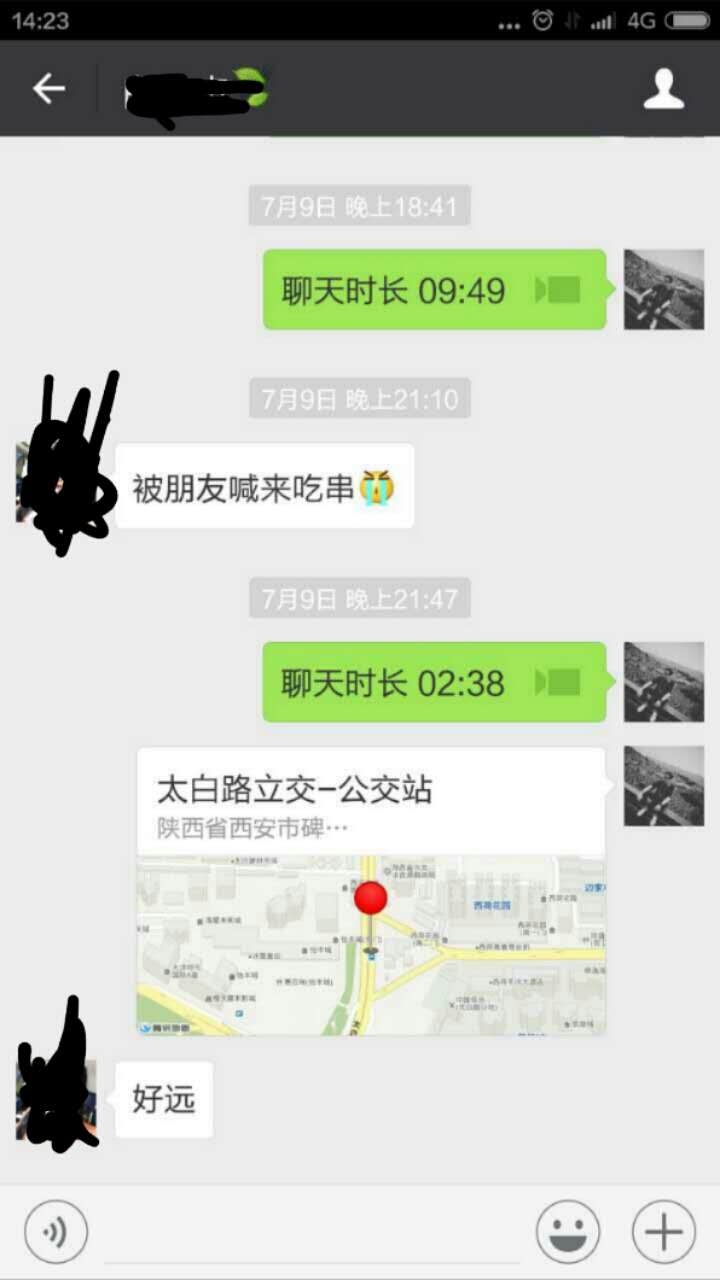Open sender avatar beside 好远 message
This screenshot has width=720, height=1280.
56,1098
